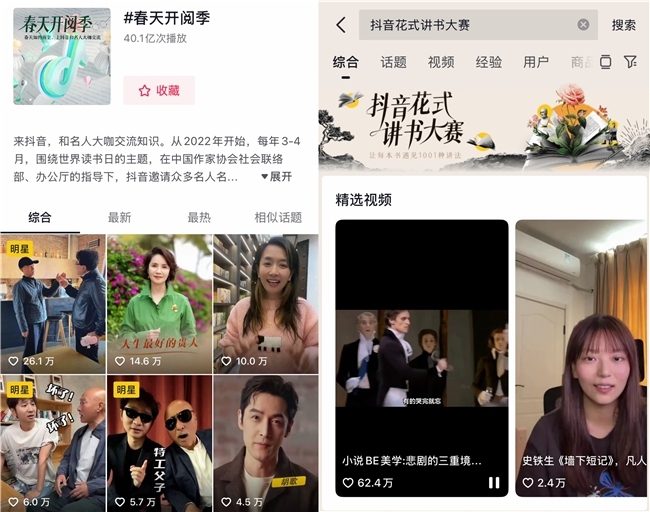650x512 pixels.
Task: Tap the 搜索 button
Action: pyautogui.click(x=623, y=25)
